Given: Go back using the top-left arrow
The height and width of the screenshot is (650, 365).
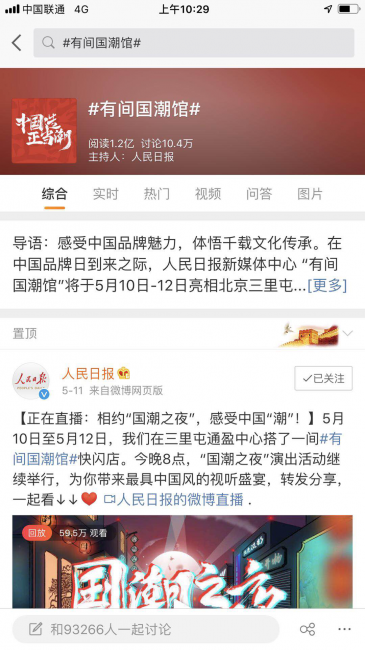Looking at the screenshot, I should coord(17,43).
